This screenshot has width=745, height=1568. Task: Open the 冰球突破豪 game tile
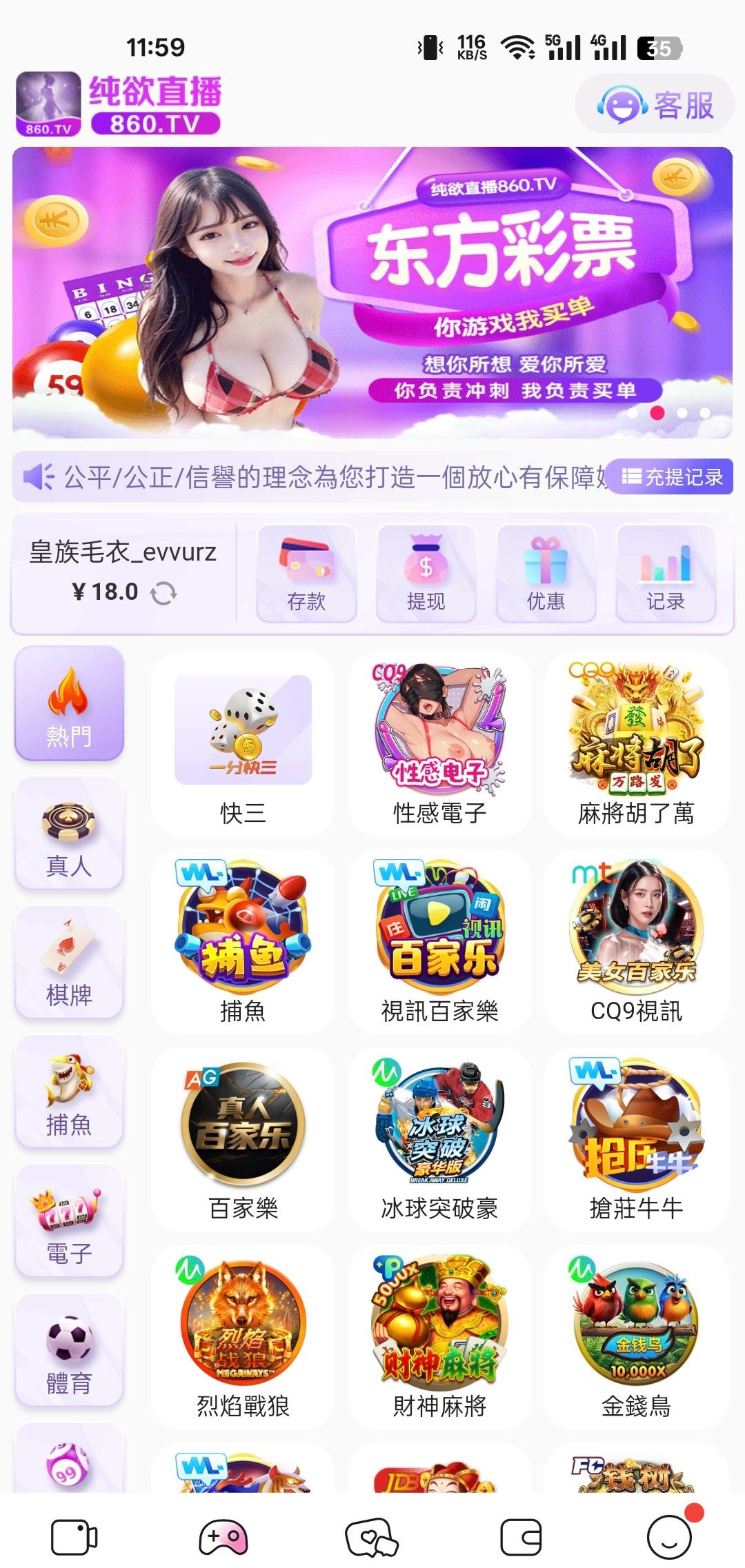pos(439,1140)
